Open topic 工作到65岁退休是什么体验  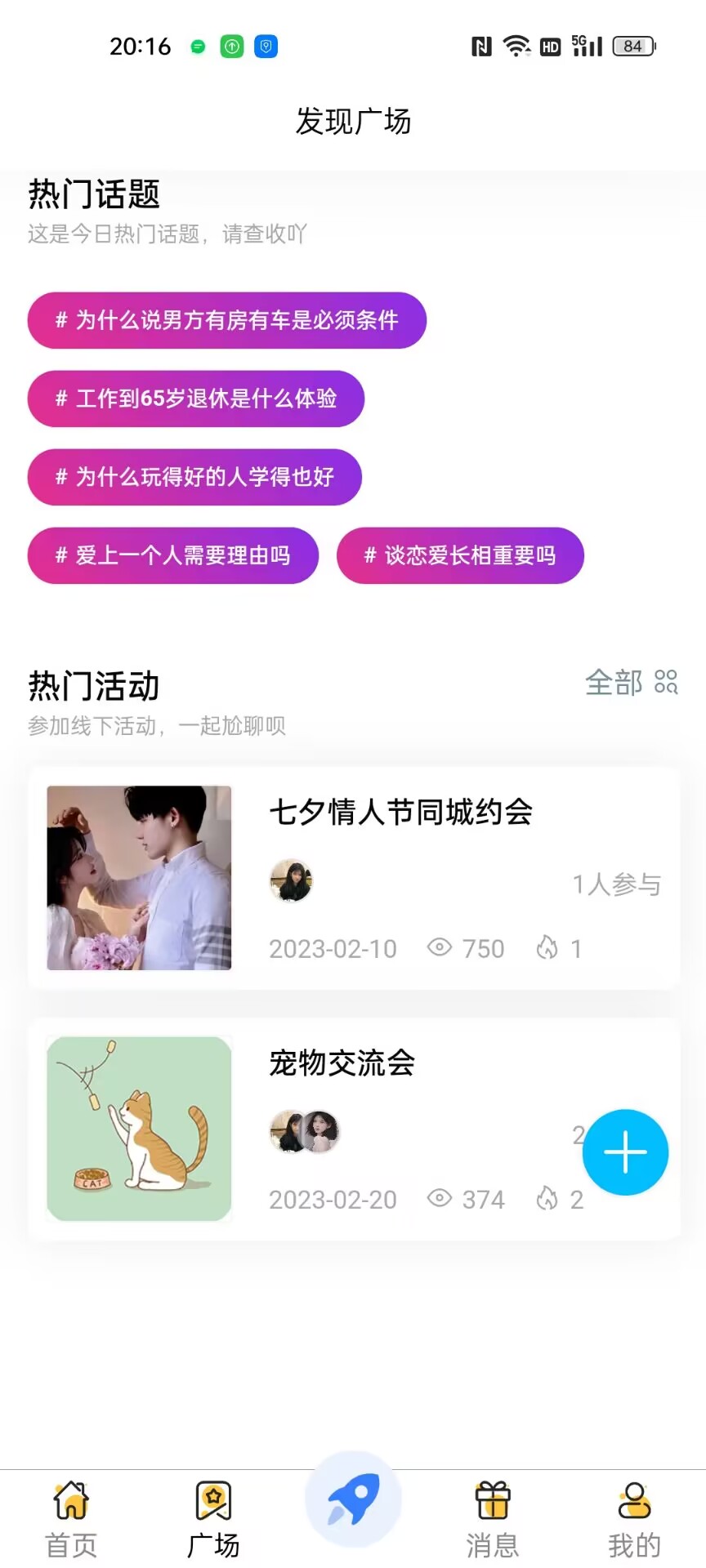pyautogui.click(x=196, y=399)
